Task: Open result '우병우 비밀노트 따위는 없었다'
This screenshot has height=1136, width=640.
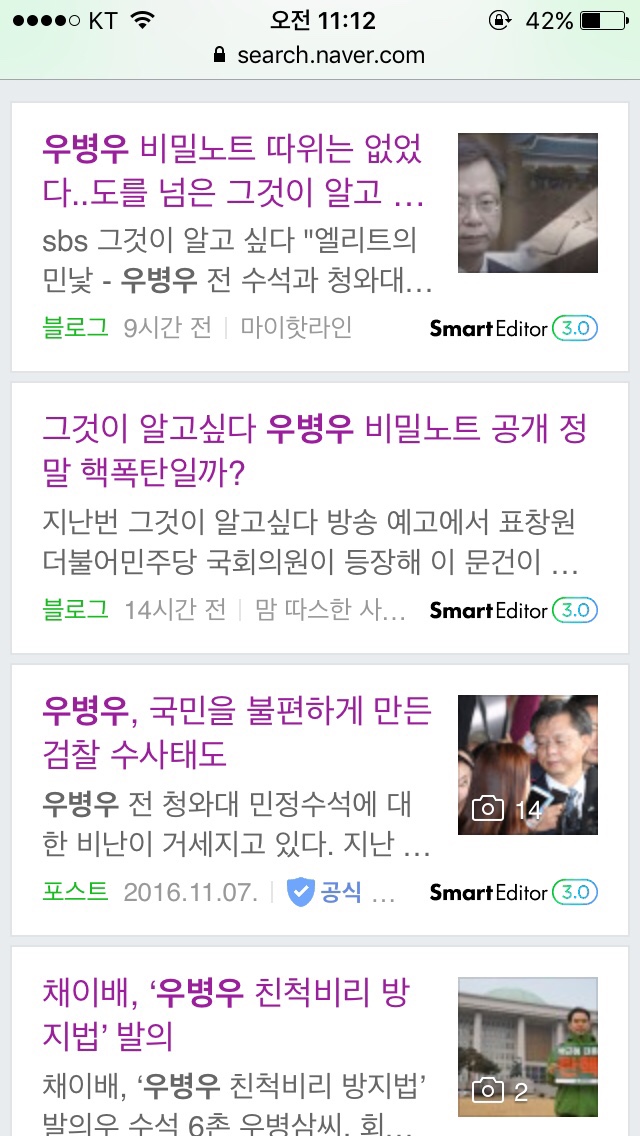Action: [x=233, y=170]
